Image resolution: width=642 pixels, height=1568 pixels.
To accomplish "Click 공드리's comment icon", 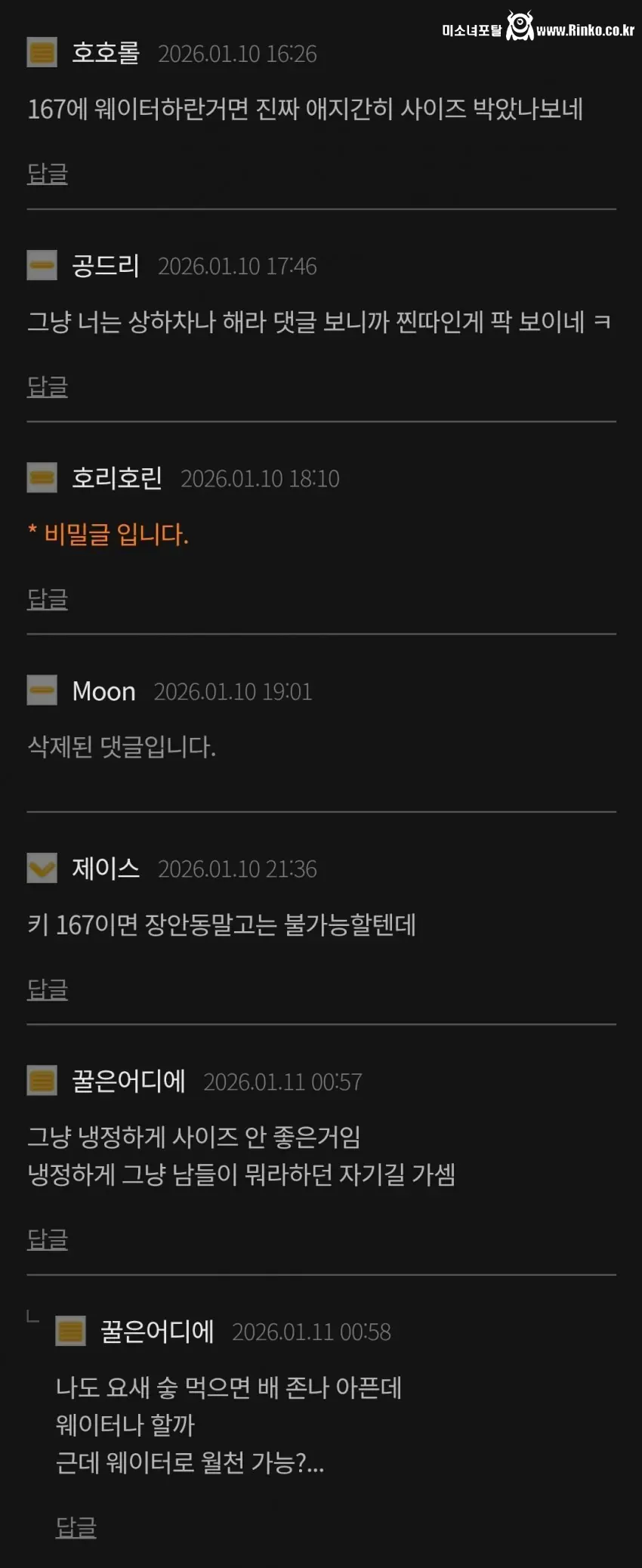I will coord(42,265).
